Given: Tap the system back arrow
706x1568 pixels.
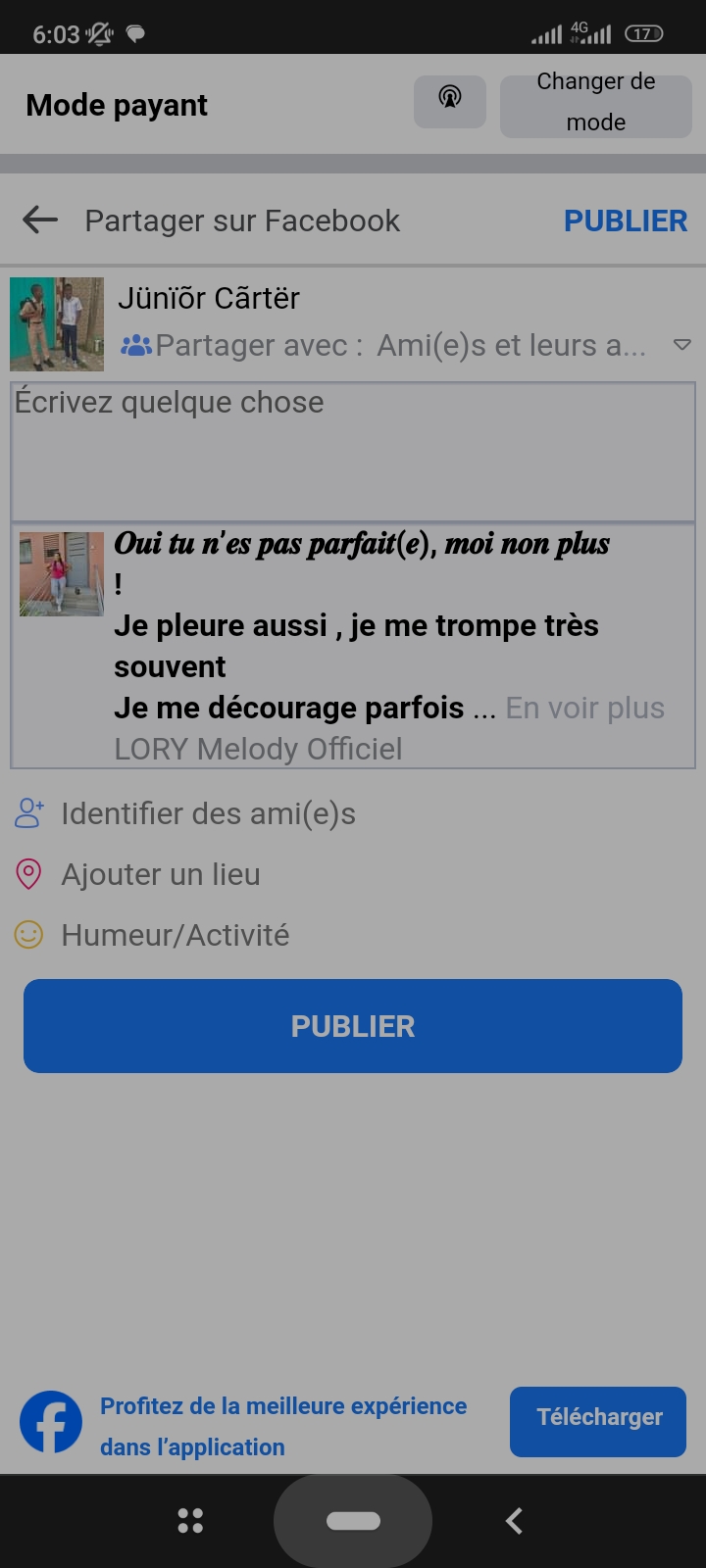Looking at the screenshot, I should tap(514, 1521).
